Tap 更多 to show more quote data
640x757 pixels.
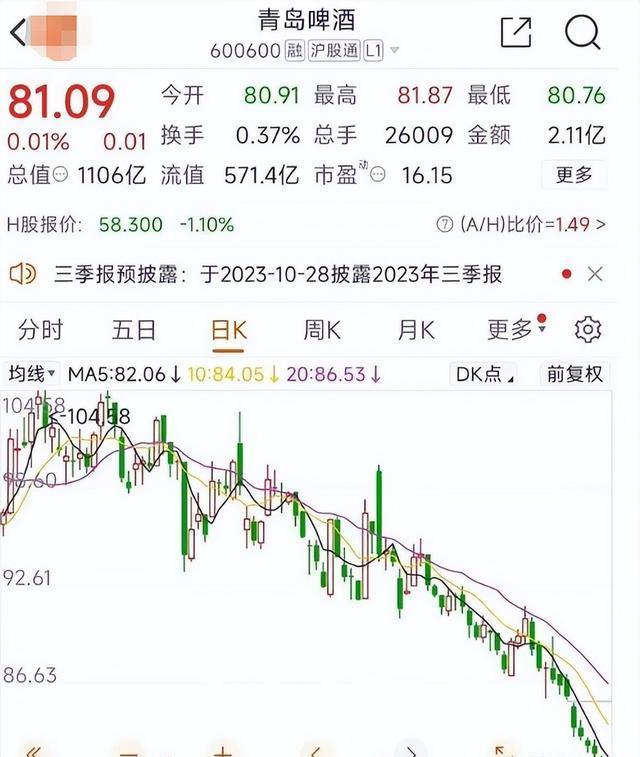click(574, 175)
